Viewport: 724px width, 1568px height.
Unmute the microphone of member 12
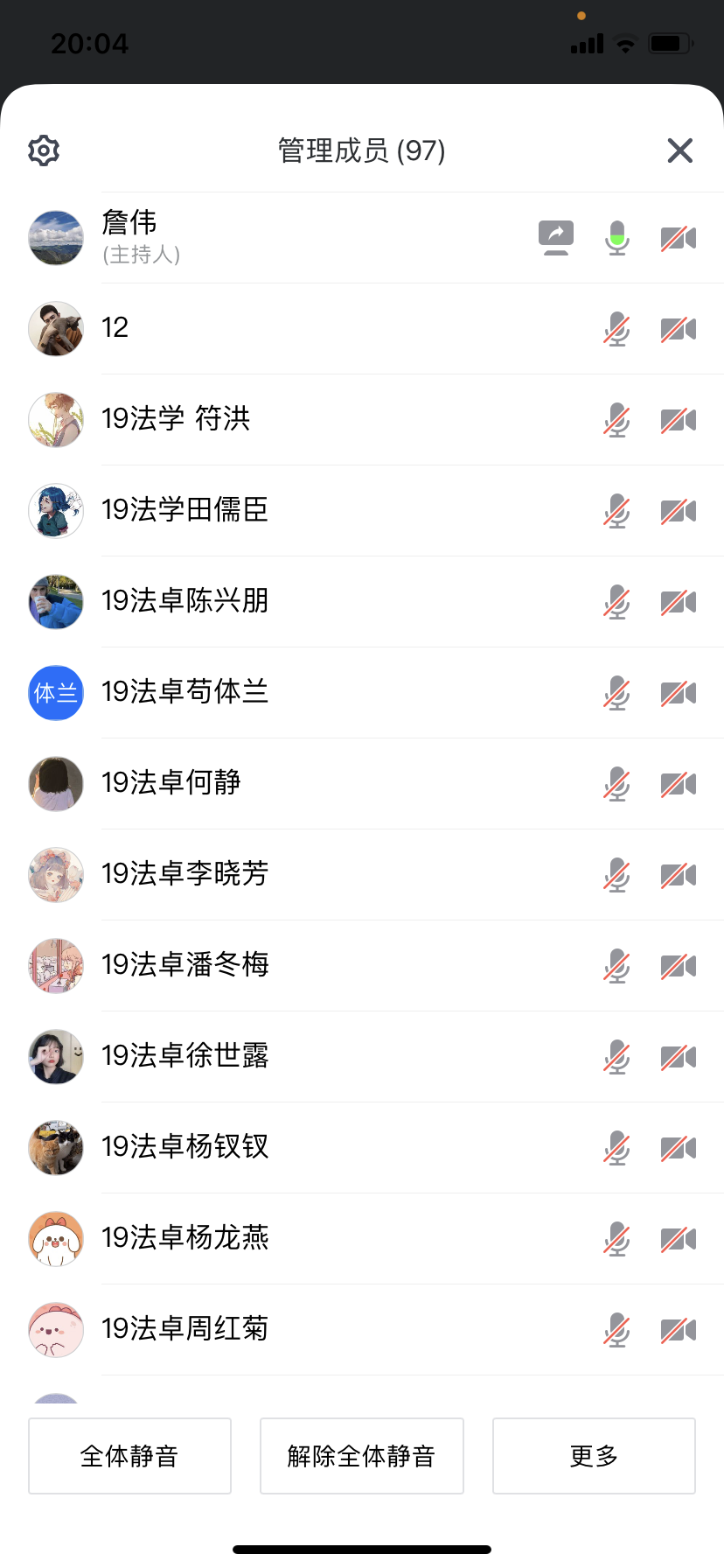(617, 329)
